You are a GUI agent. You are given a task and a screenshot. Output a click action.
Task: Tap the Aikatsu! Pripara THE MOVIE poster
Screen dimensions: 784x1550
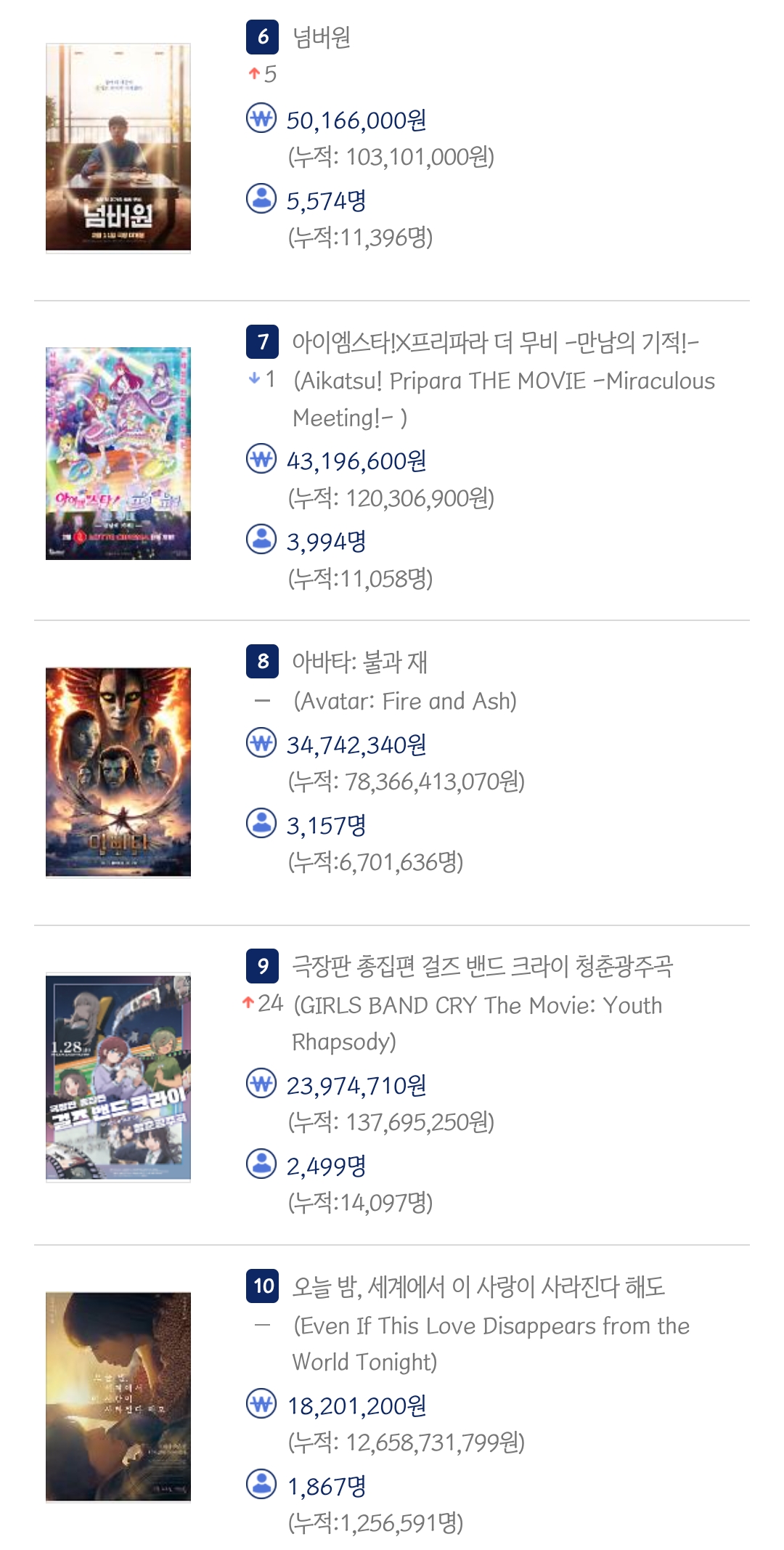(118, 453)
